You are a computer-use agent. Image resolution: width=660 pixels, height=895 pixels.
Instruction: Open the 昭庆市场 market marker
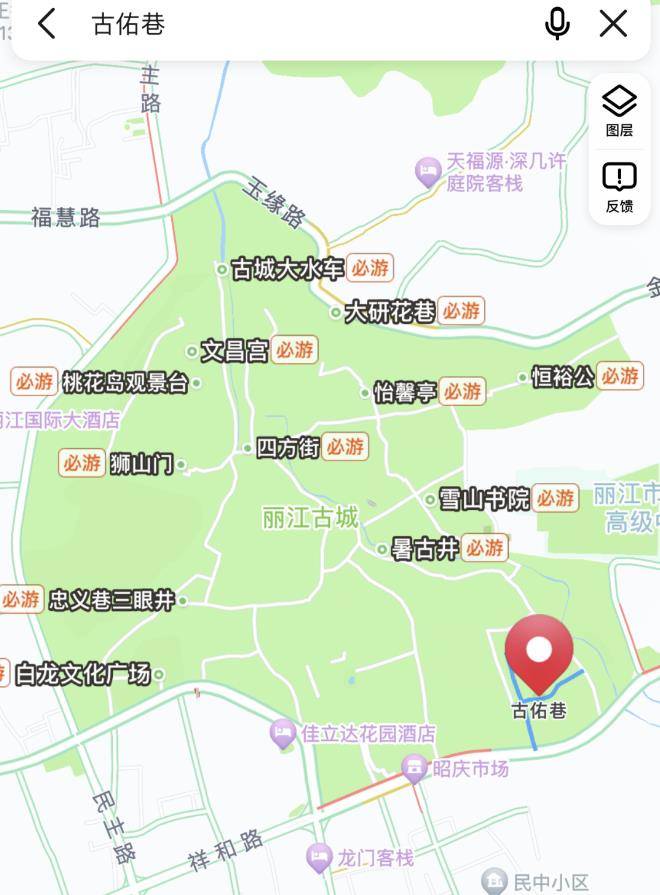470,768
